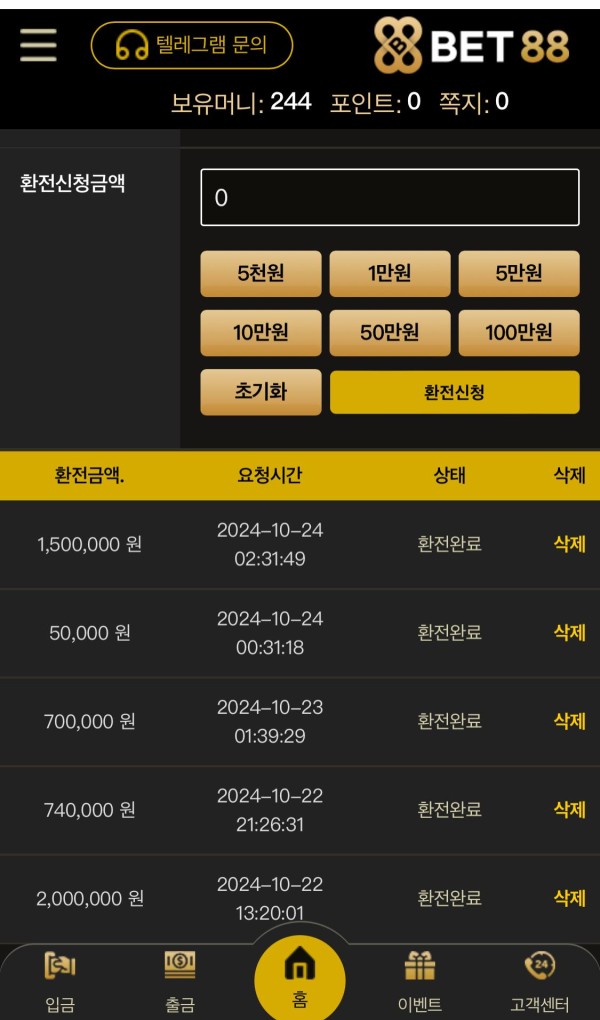Tap the 텔레그램 문의 button
600x1020 pixels.
click(x=192, y=46)
